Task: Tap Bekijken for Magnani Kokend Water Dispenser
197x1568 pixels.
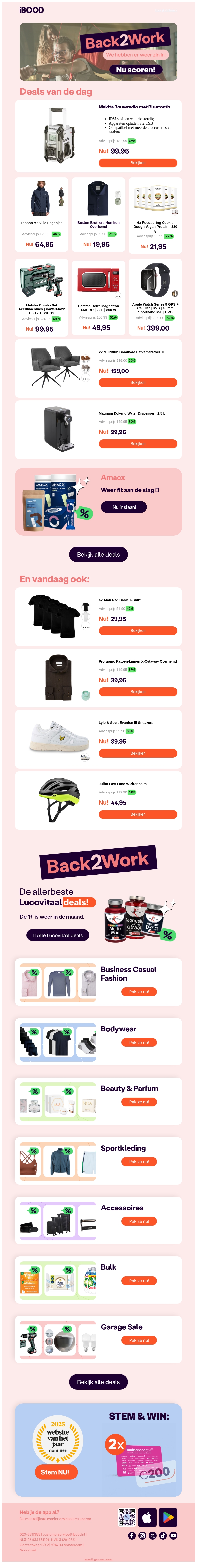Action: pyautogui.click(x=137, y=444)
